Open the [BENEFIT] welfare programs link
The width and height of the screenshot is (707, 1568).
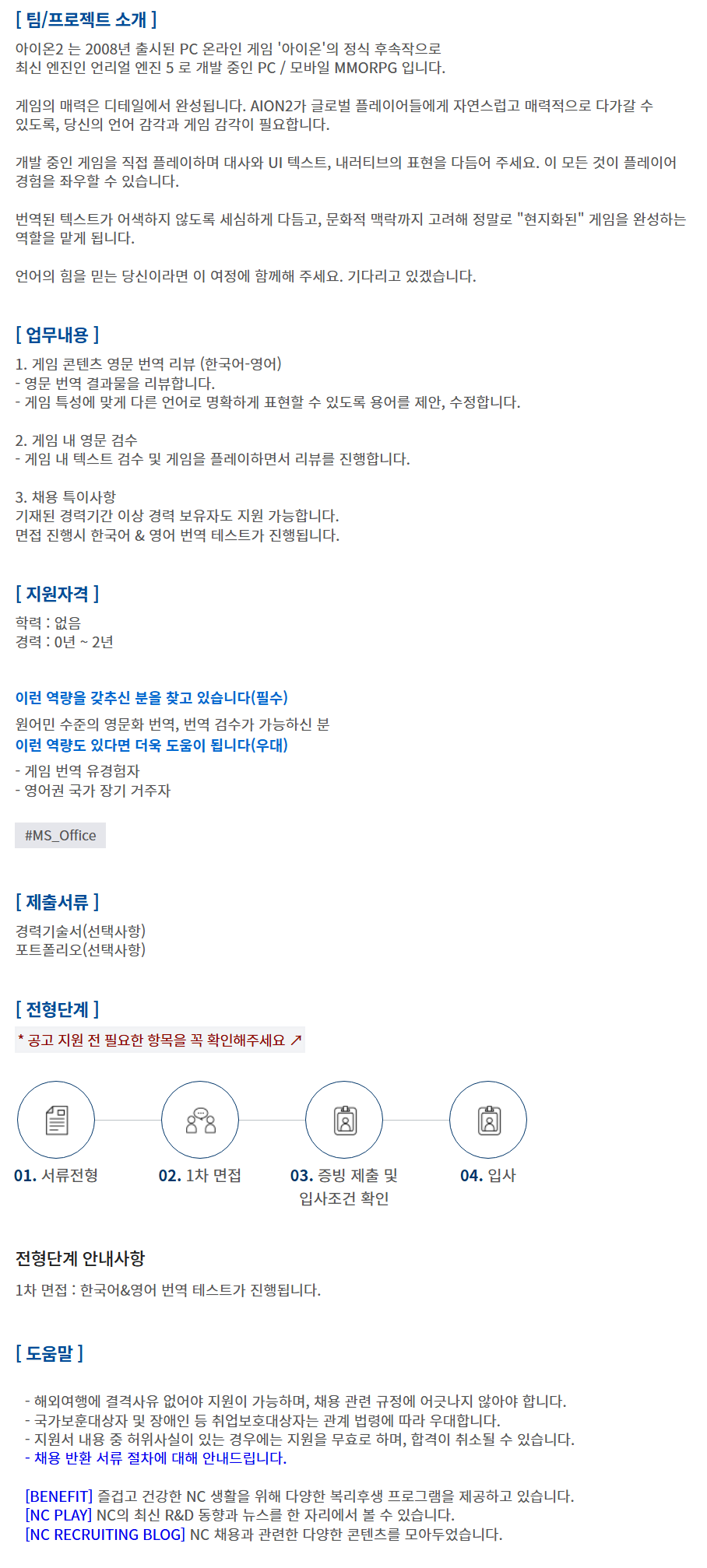coord(59,1496)
